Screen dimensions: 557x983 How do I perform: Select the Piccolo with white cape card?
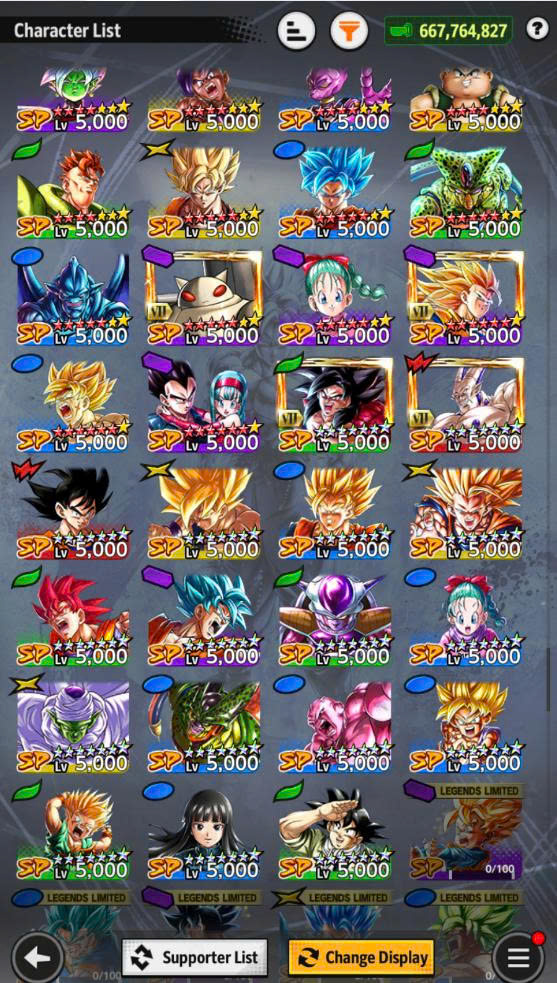(x=73, y=725)
